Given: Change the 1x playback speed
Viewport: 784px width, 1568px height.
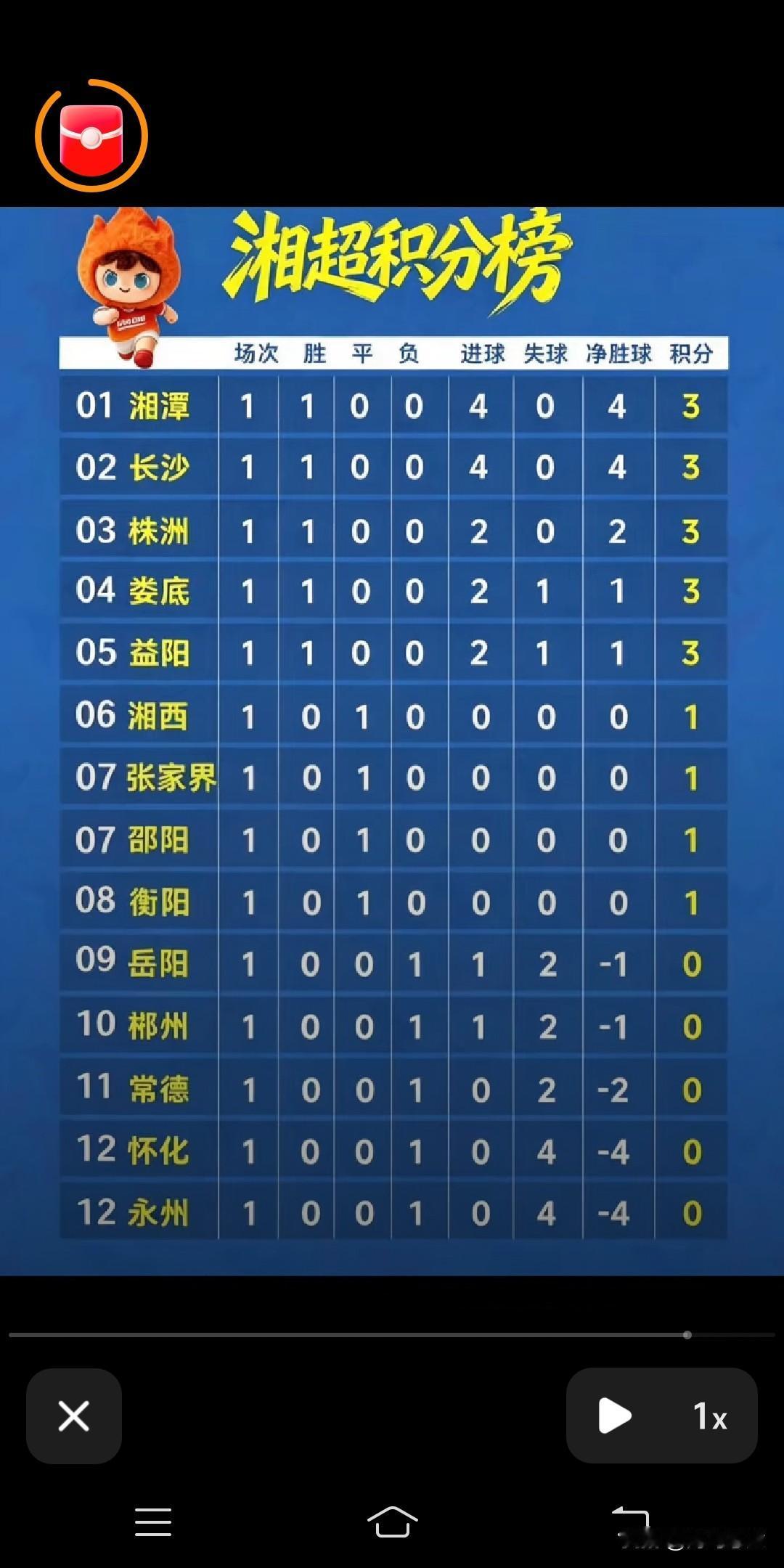Looking at the screenshot, I should pyautogui.click(x=709, y=1416).
